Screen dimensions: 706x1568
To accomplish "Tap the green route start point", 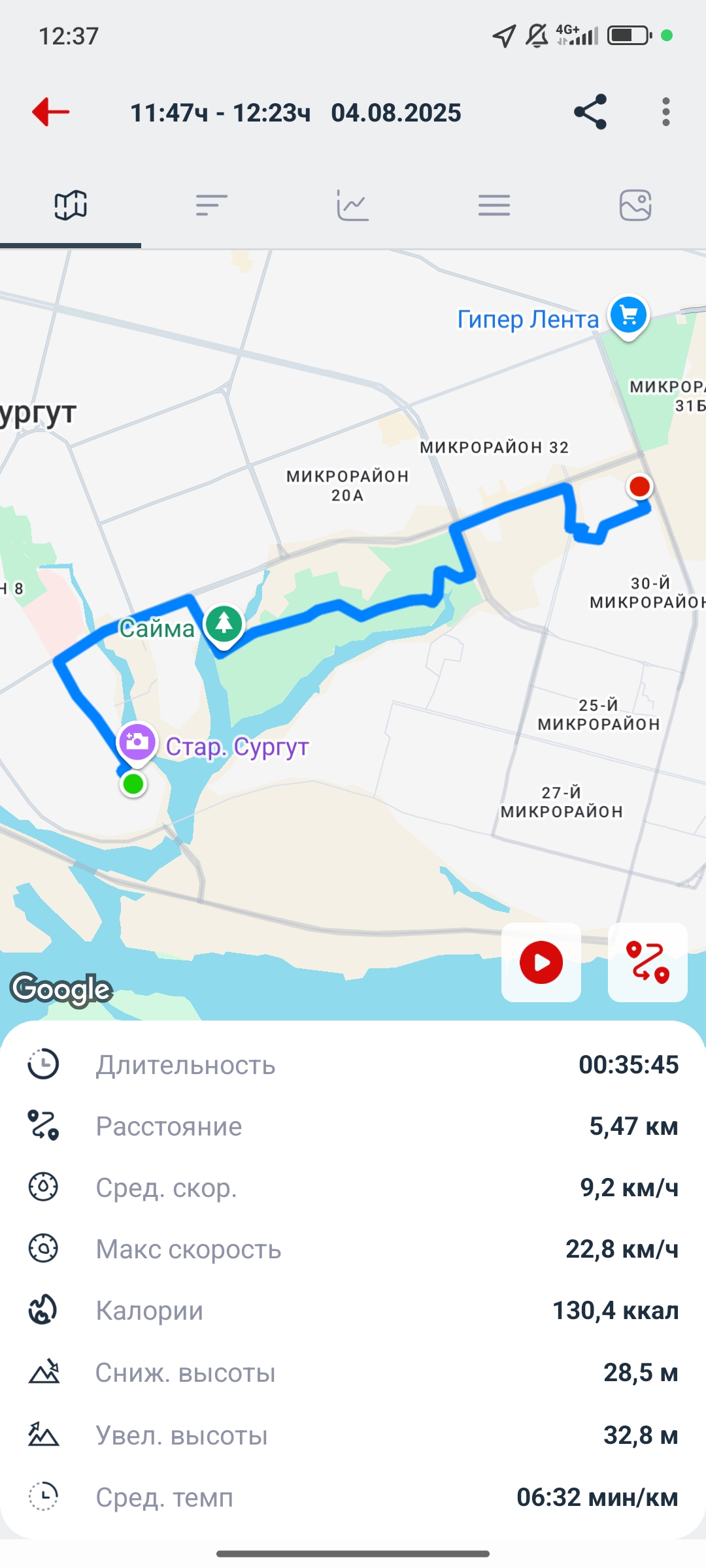I will (x=133, y=783).
